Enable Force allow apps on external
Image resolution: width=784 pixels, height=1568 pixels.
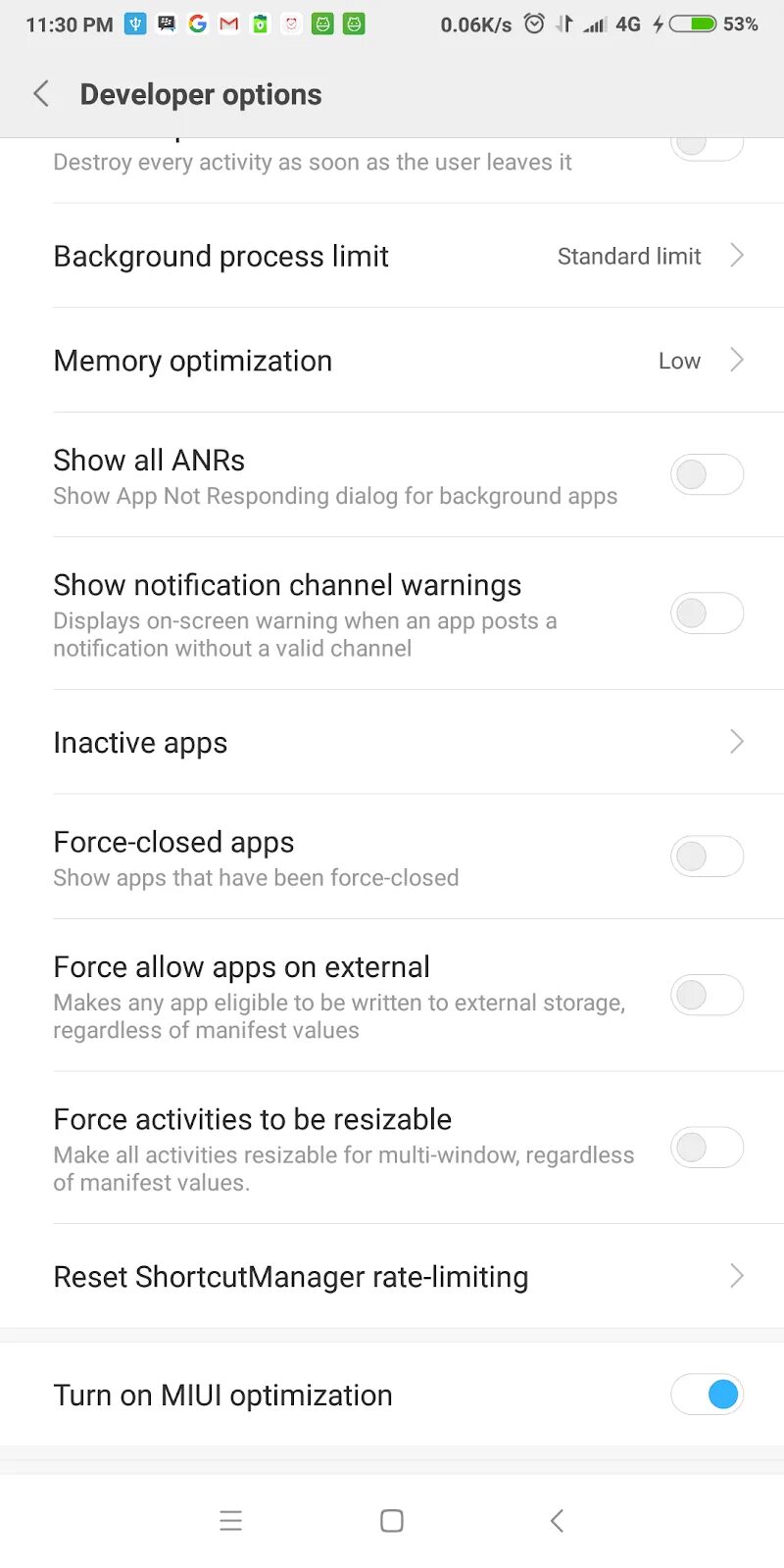(707, 996)
